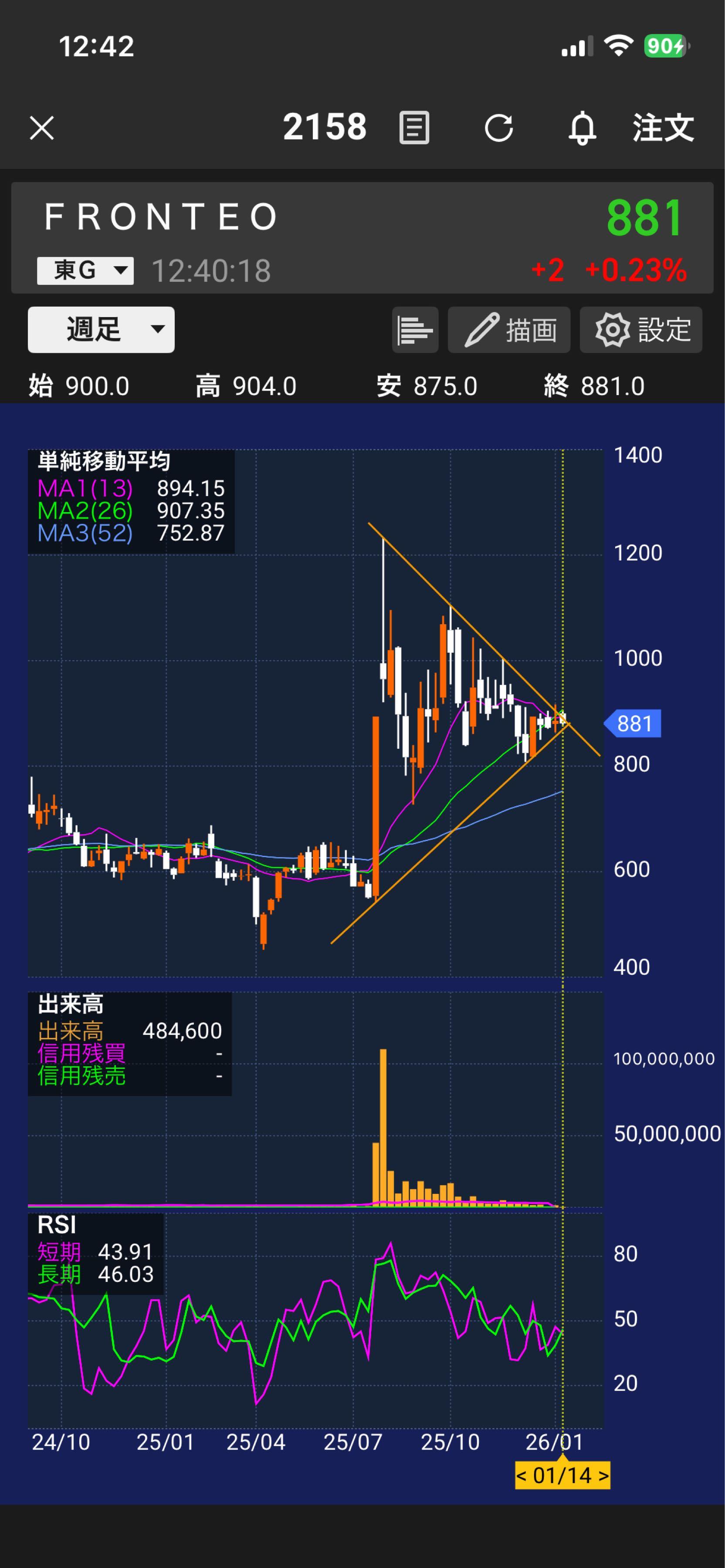The height and width of the screenshot is (1568, 725).
Task: Close the chart screen
Action: tap(41, 128)
